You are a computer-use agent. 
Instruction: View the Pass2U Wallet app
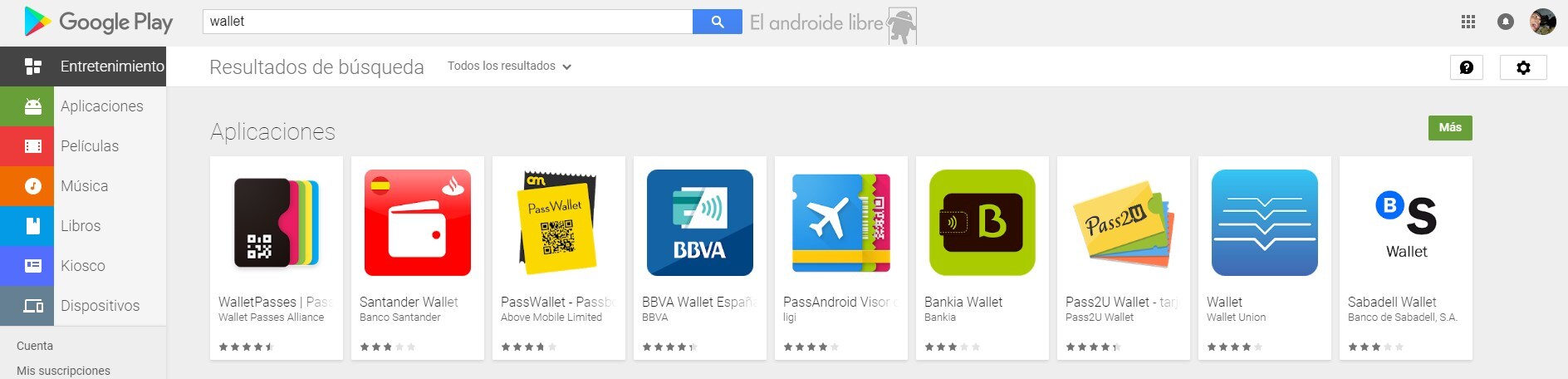[1123, 249]
